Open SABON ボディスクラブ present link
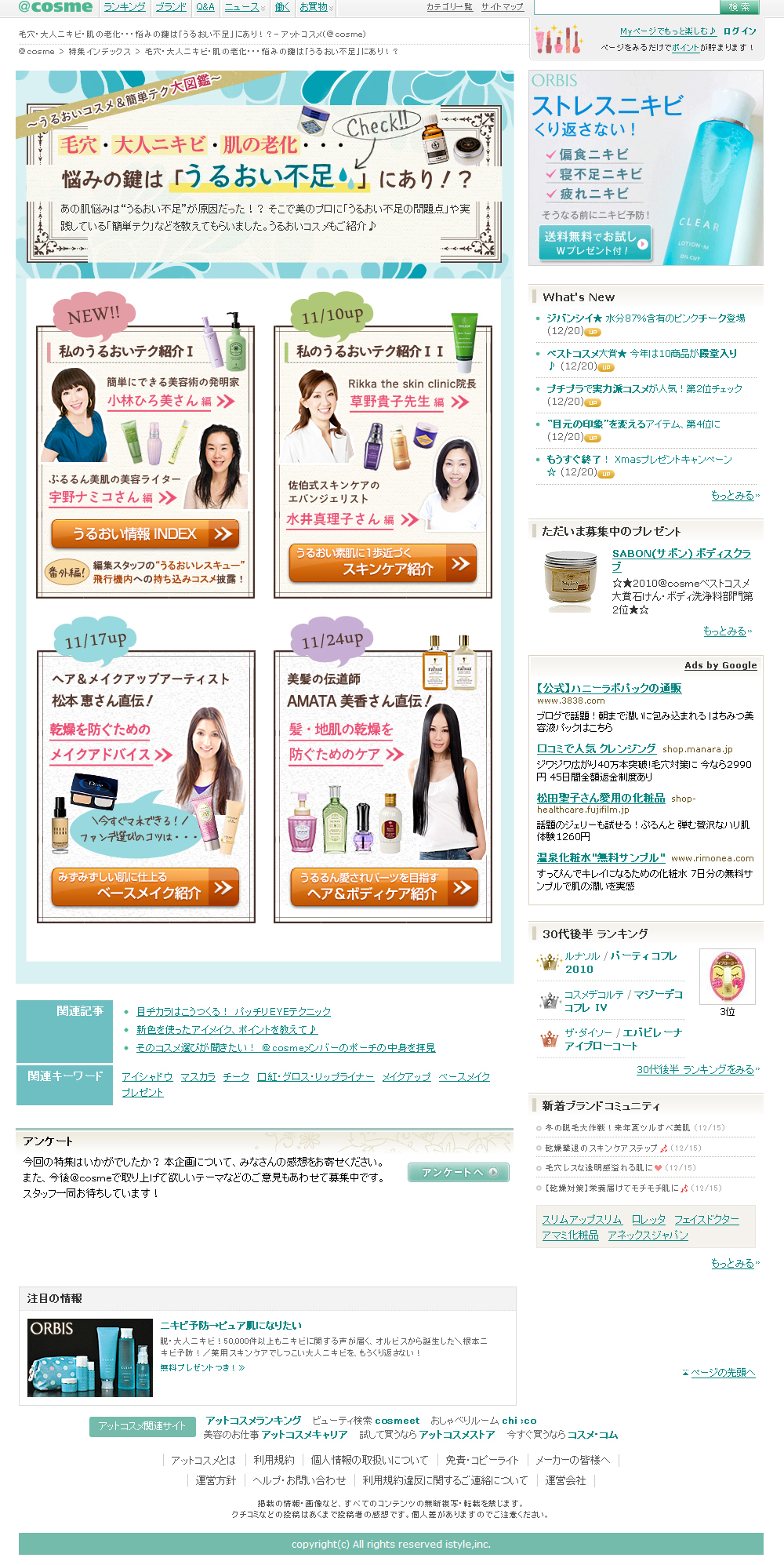Screen dimensions: 784x1565 click(681, 559)
